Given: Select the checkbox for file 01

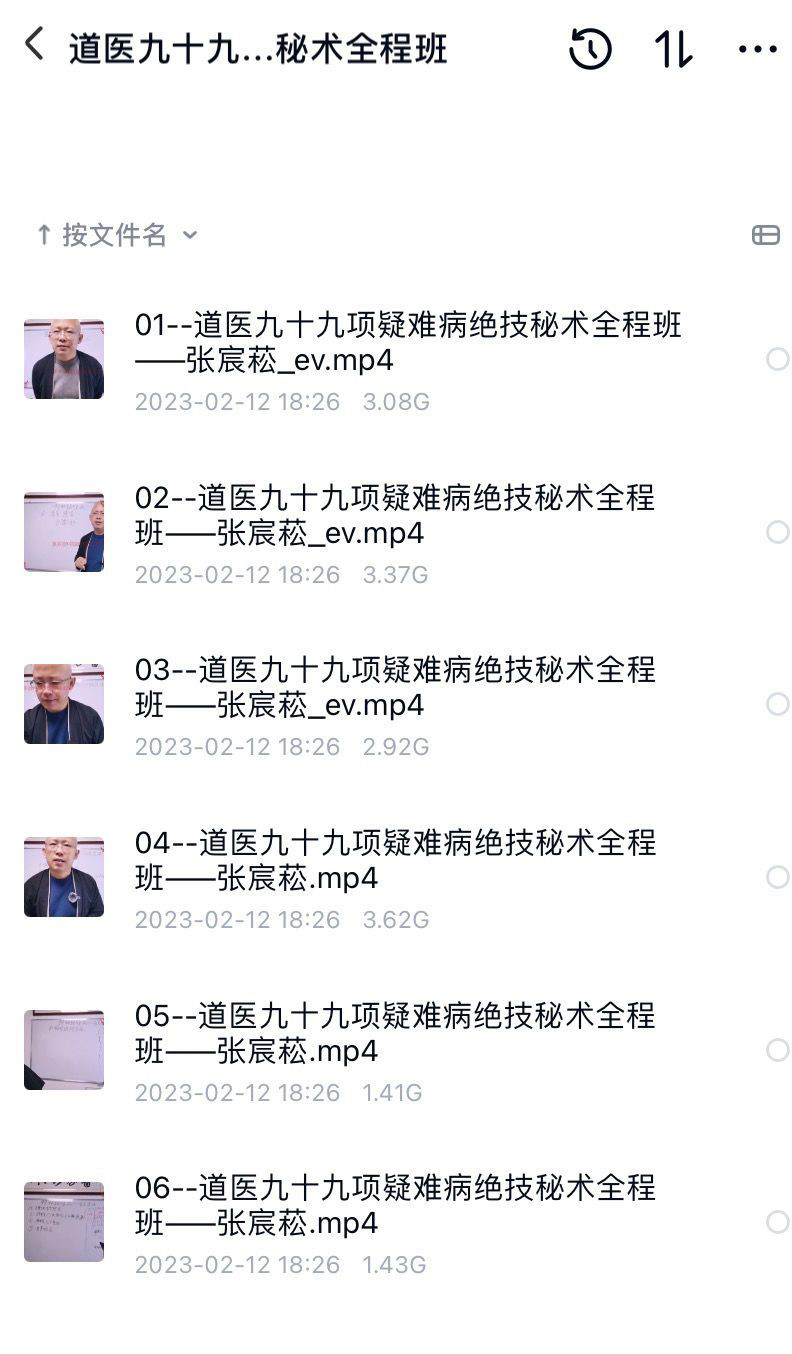Looking at the screenshot, I should tap(777, 359).
